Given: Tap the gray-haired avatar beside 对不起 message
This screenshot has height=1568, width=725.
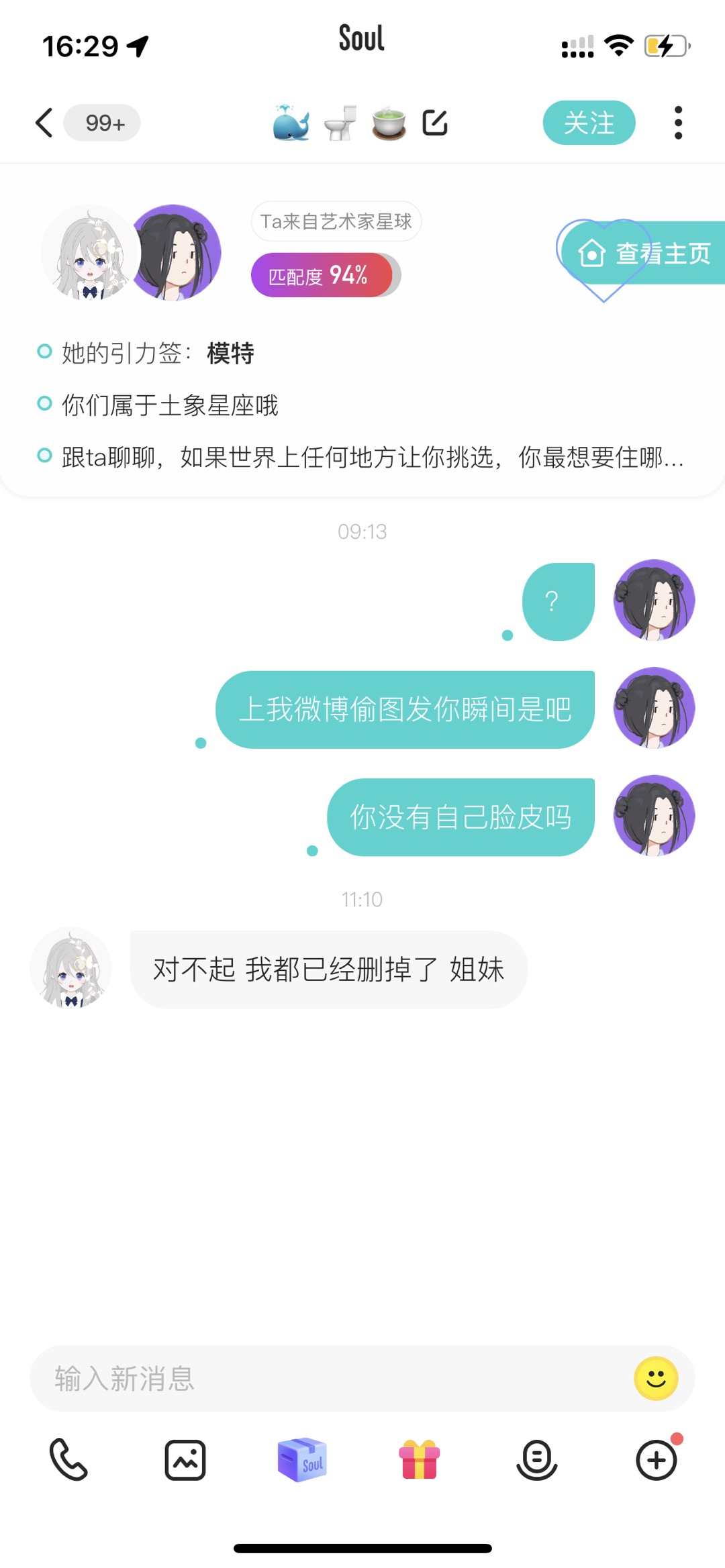Looking at the screenshot, I should (70, 968).
